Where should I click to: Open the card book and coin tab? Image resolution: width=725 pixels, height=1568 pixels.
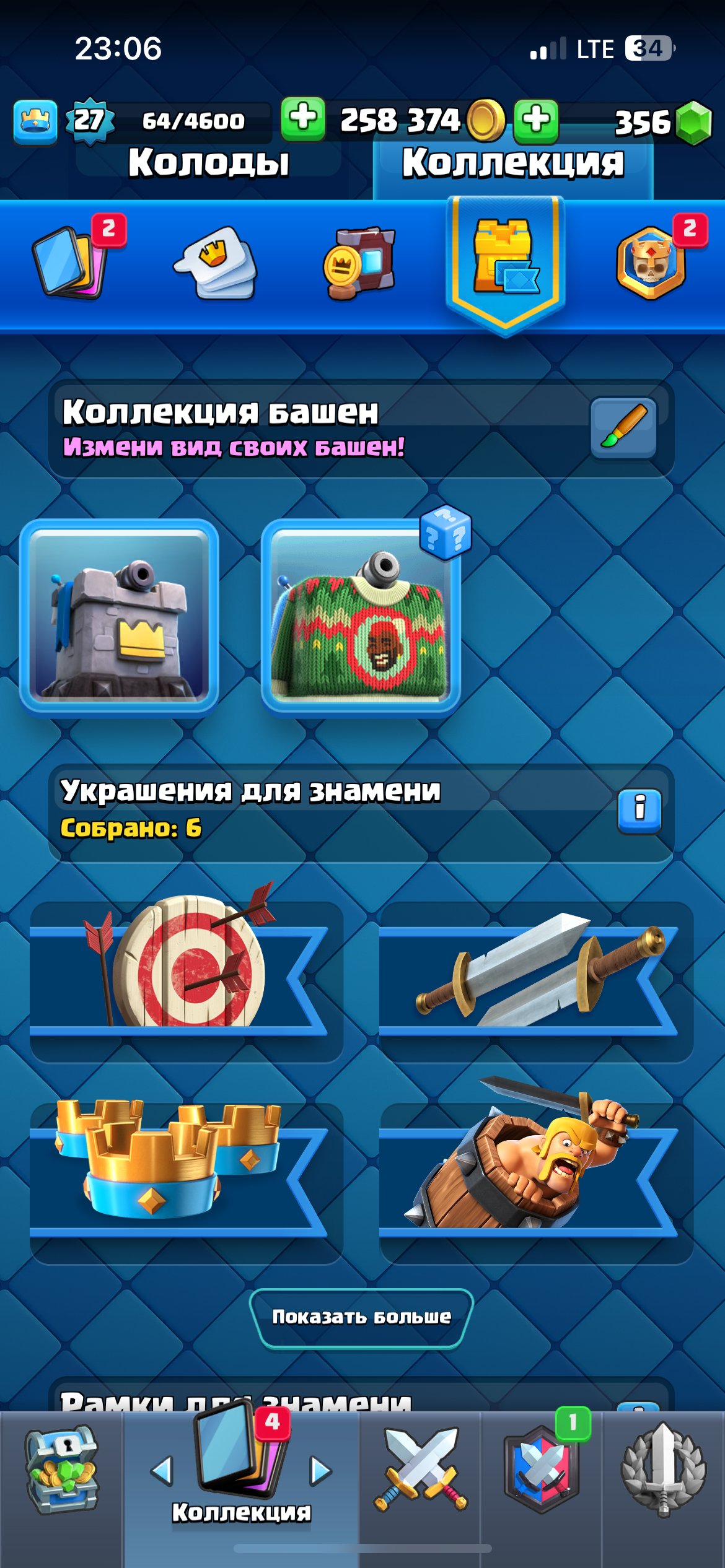[x=360, y=263]
